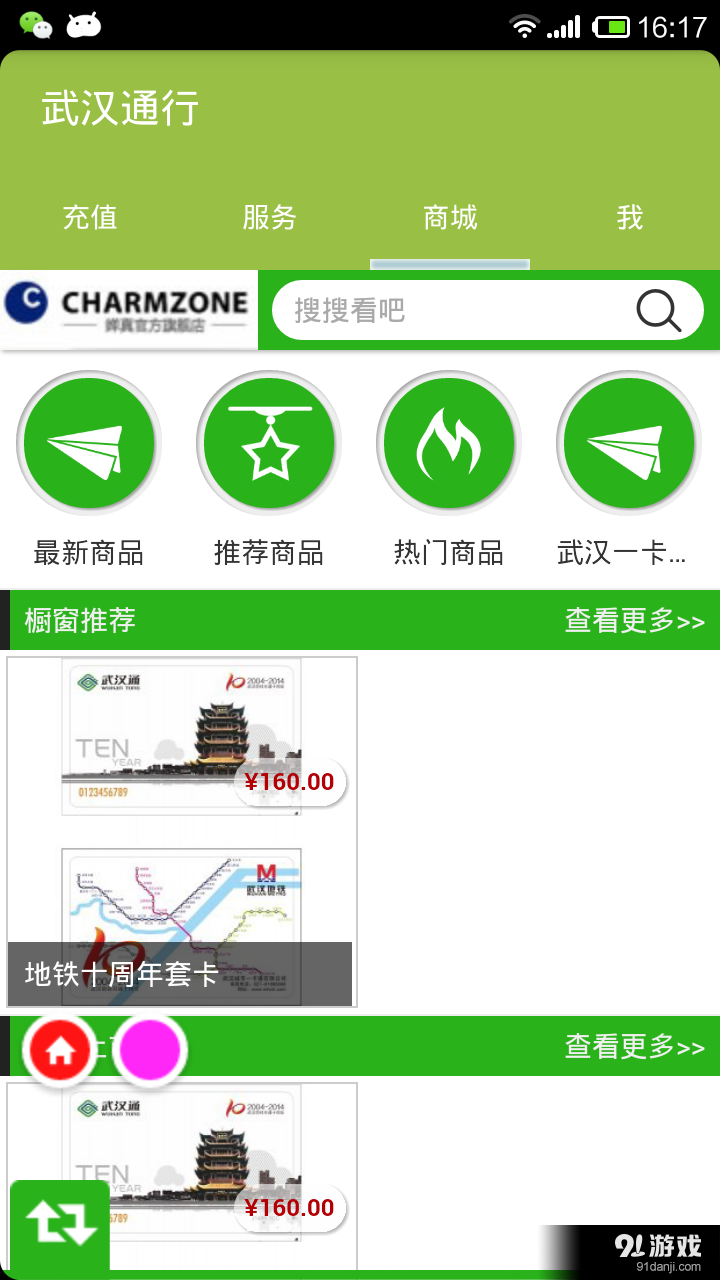Click the search magnifier icon
This screenshot has width=720, height=1280.
[658, 310]
